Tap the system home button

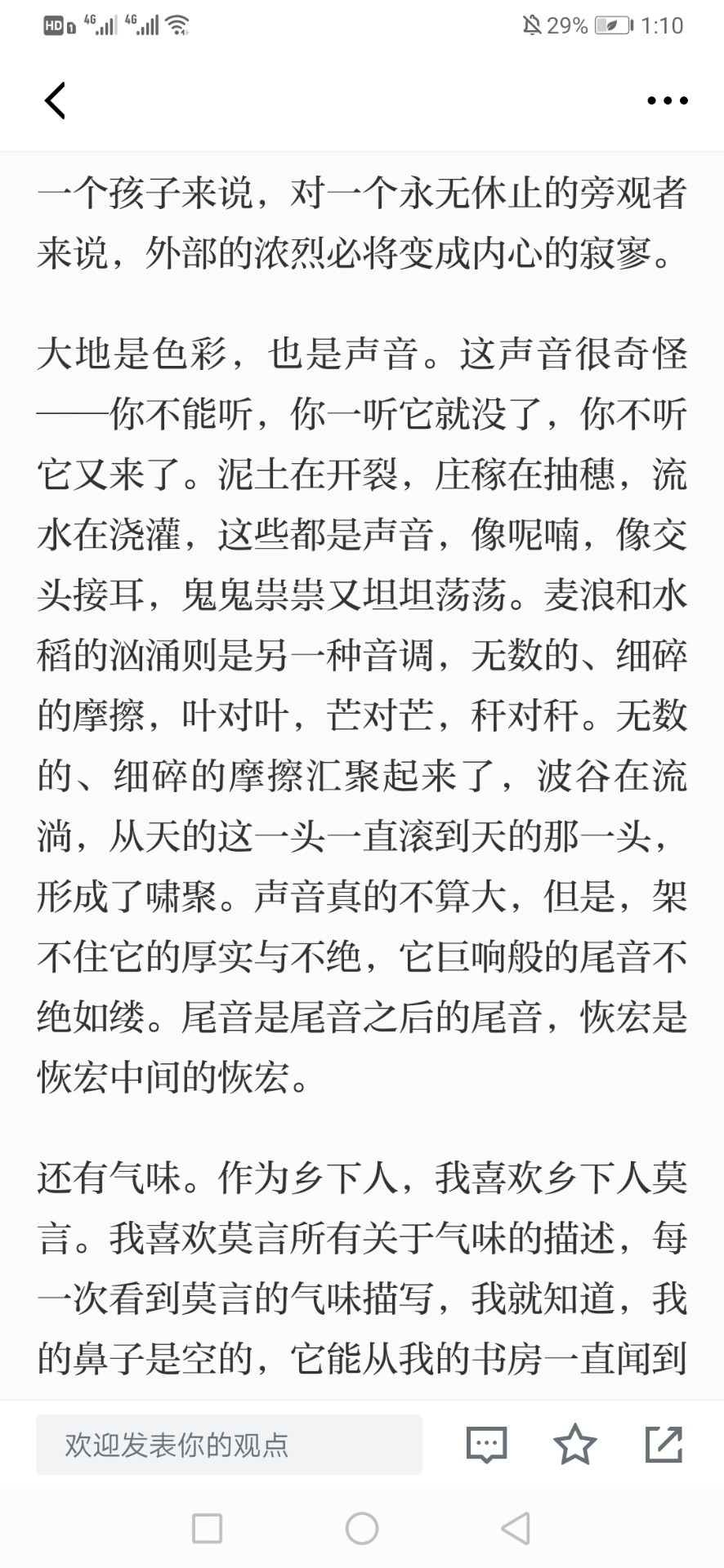362,1528
